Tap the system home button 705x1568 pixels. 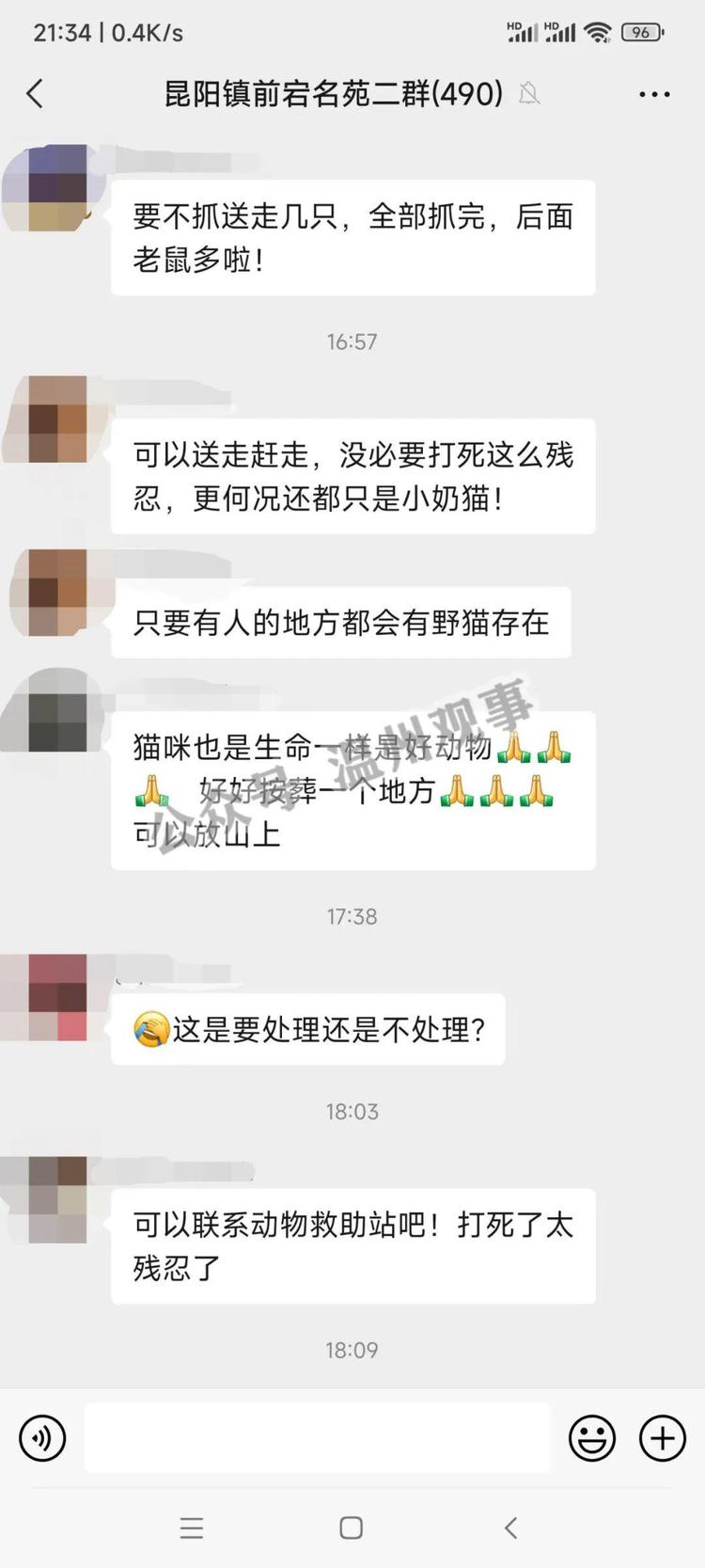click(352, 1528)
